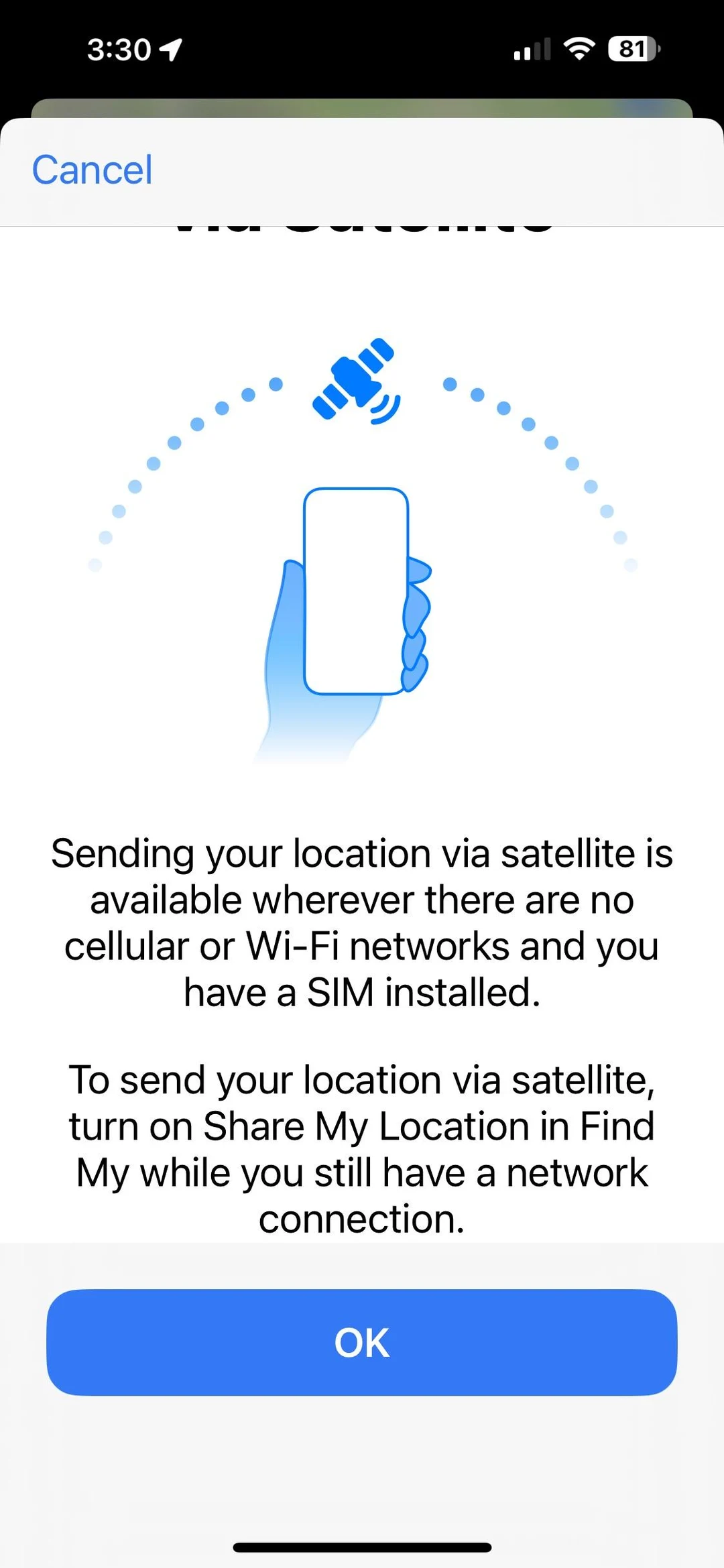Tap the dimmed background behind the sheet
724x1568 pixels.
(362, 107)
